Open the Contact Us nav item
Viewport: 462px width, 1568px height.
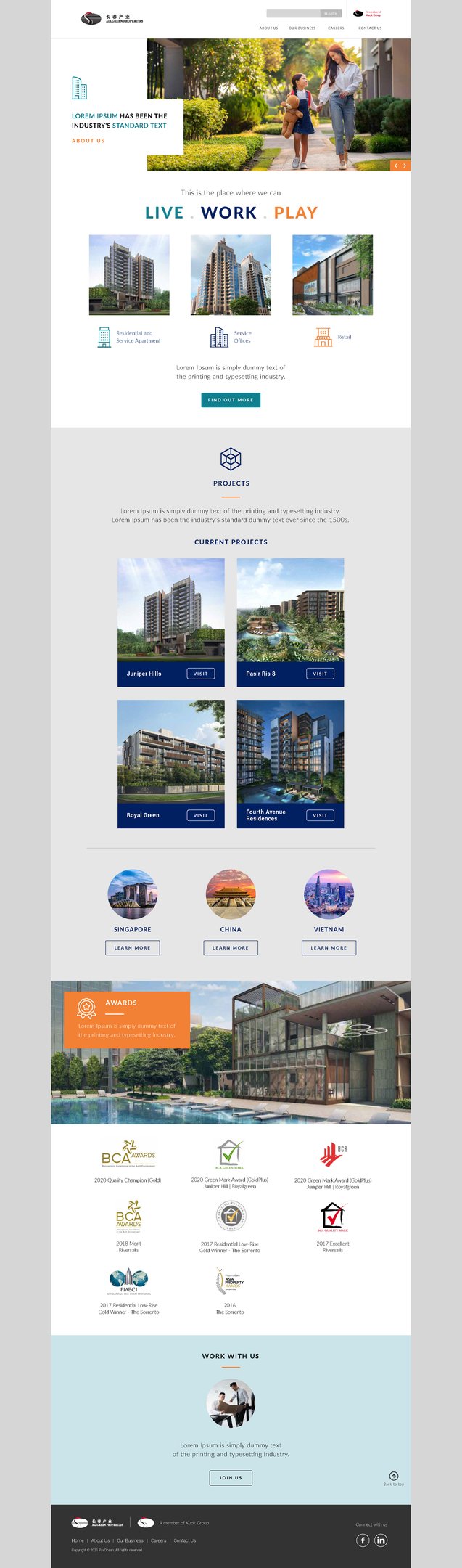pos(370,28)
